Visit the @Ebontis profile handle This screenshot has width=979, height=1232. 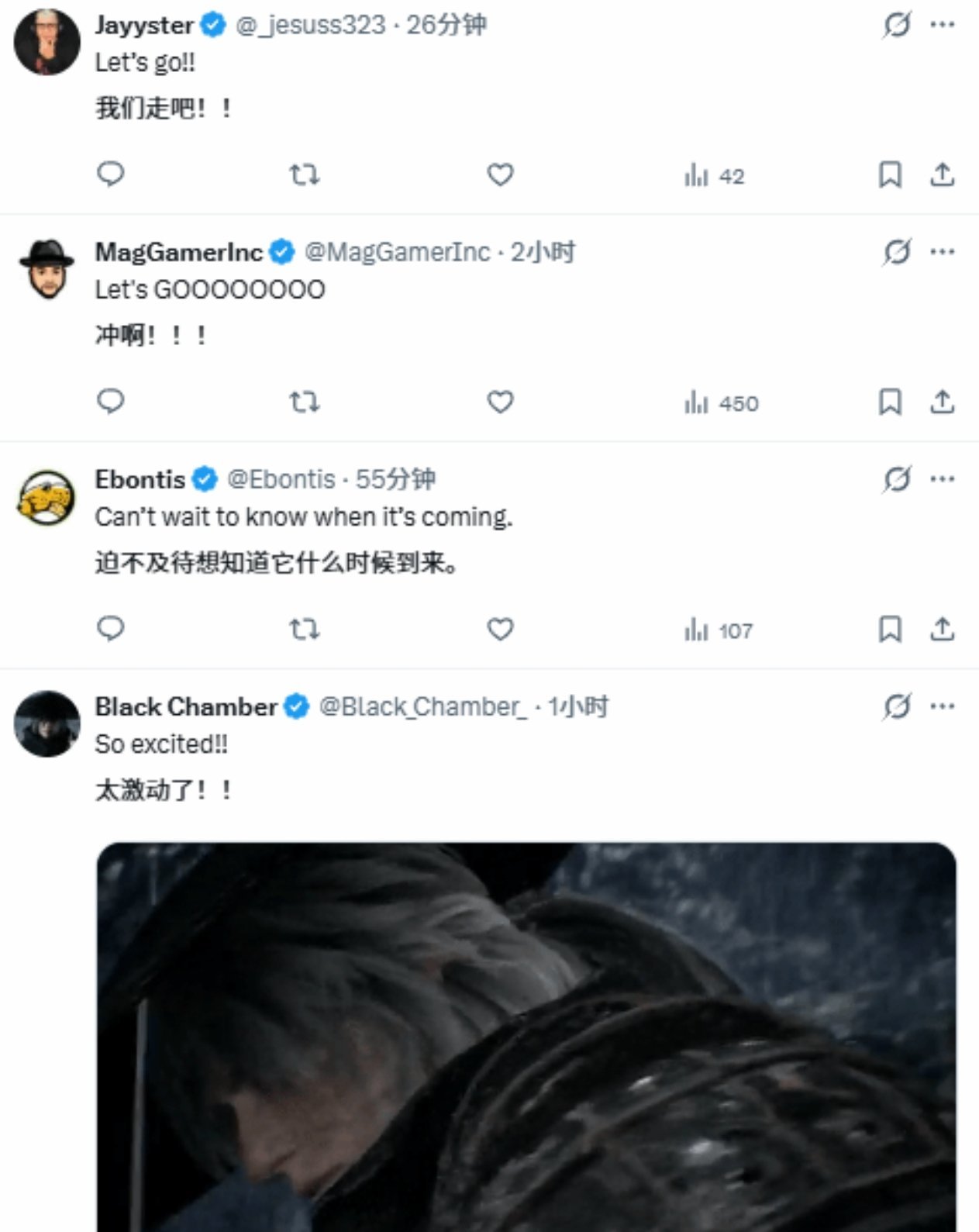coord(281,479)
